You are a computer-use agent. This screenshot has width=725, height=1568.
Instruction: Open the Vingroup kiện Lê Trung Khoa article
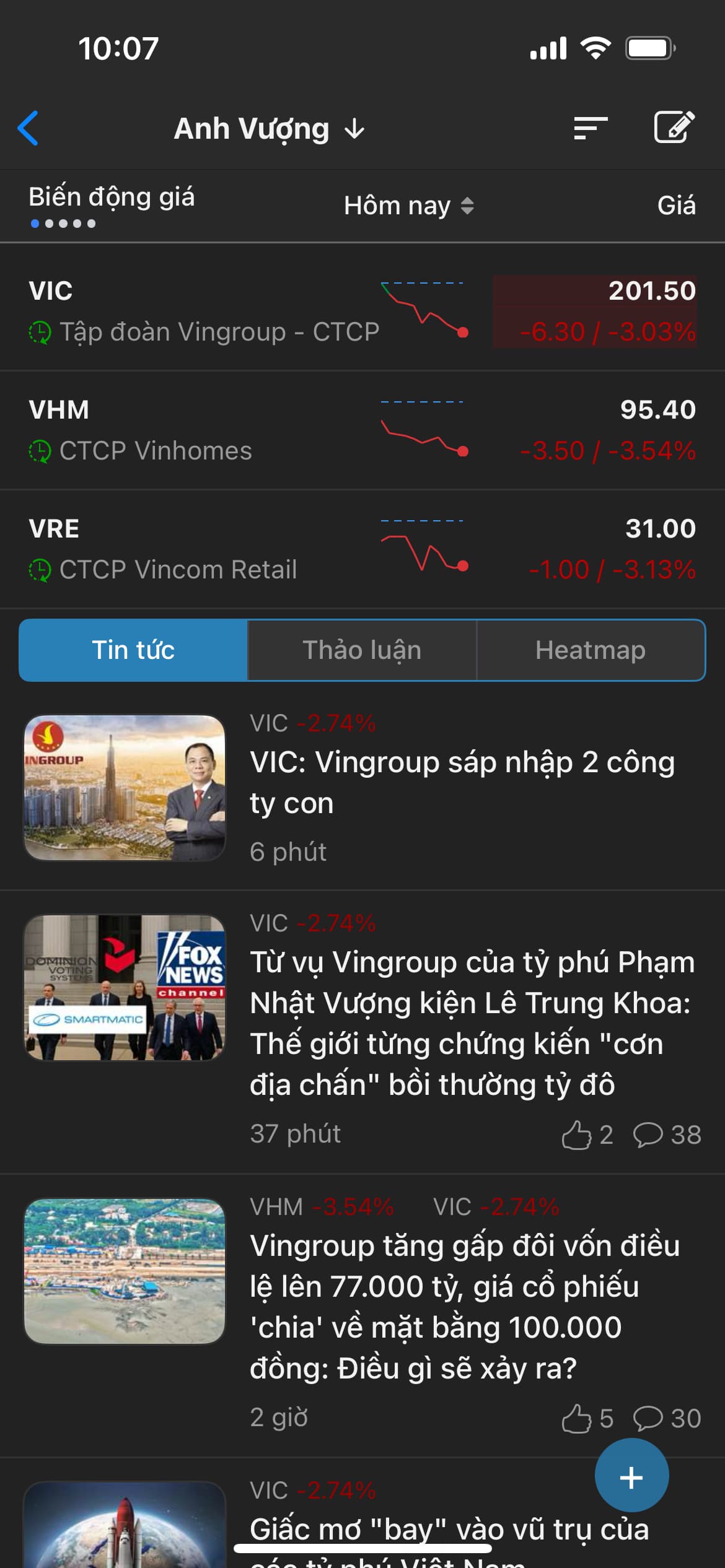(x=471, y=1023)
